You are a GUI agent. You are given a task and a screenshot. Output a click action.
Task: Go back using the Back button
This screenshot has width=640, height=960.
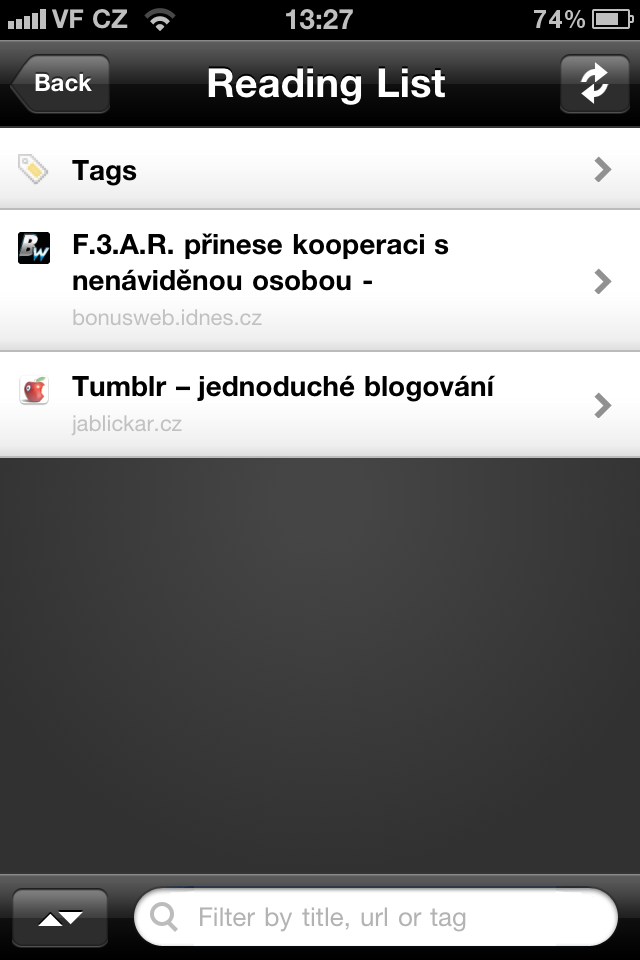point(61,84)
